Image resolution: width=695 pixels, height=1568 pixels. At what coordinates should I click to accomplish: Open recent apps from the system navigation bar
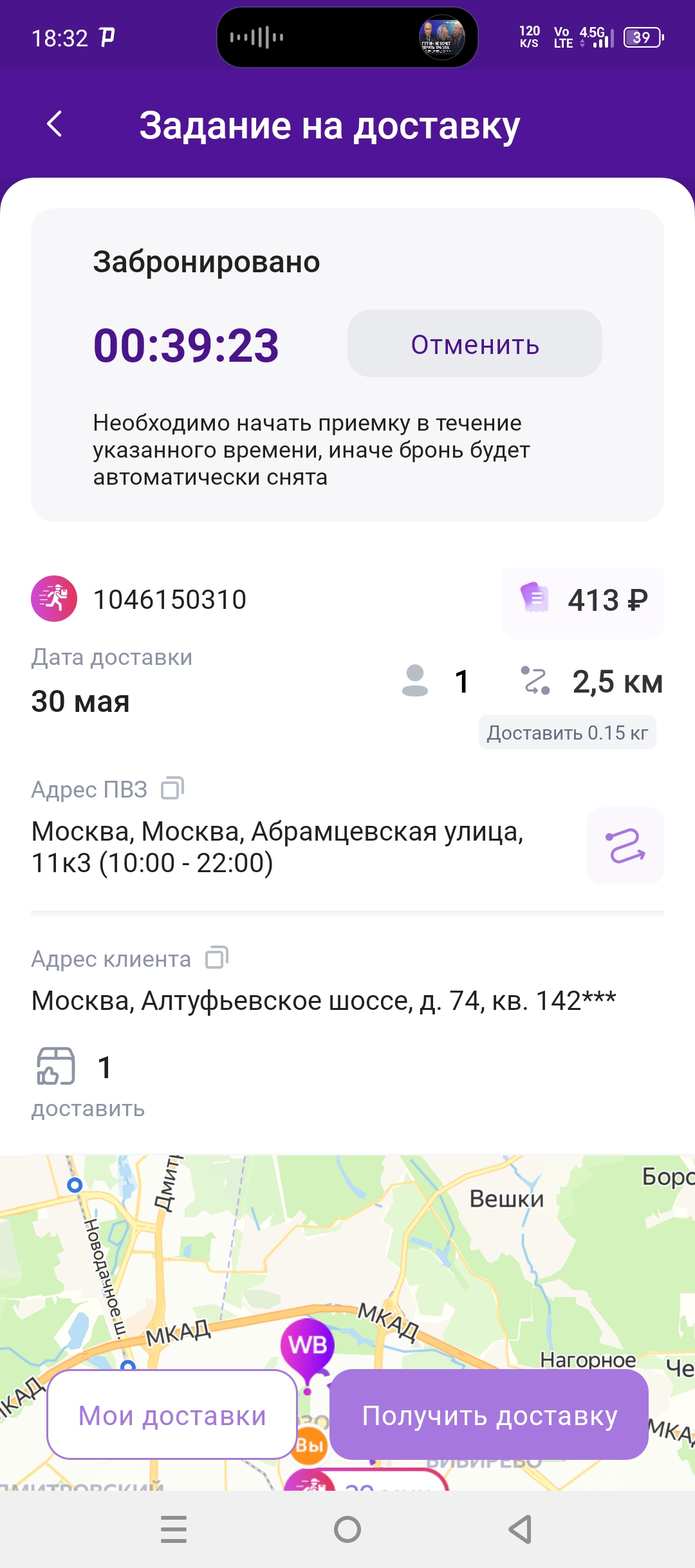pos(174,1529)
